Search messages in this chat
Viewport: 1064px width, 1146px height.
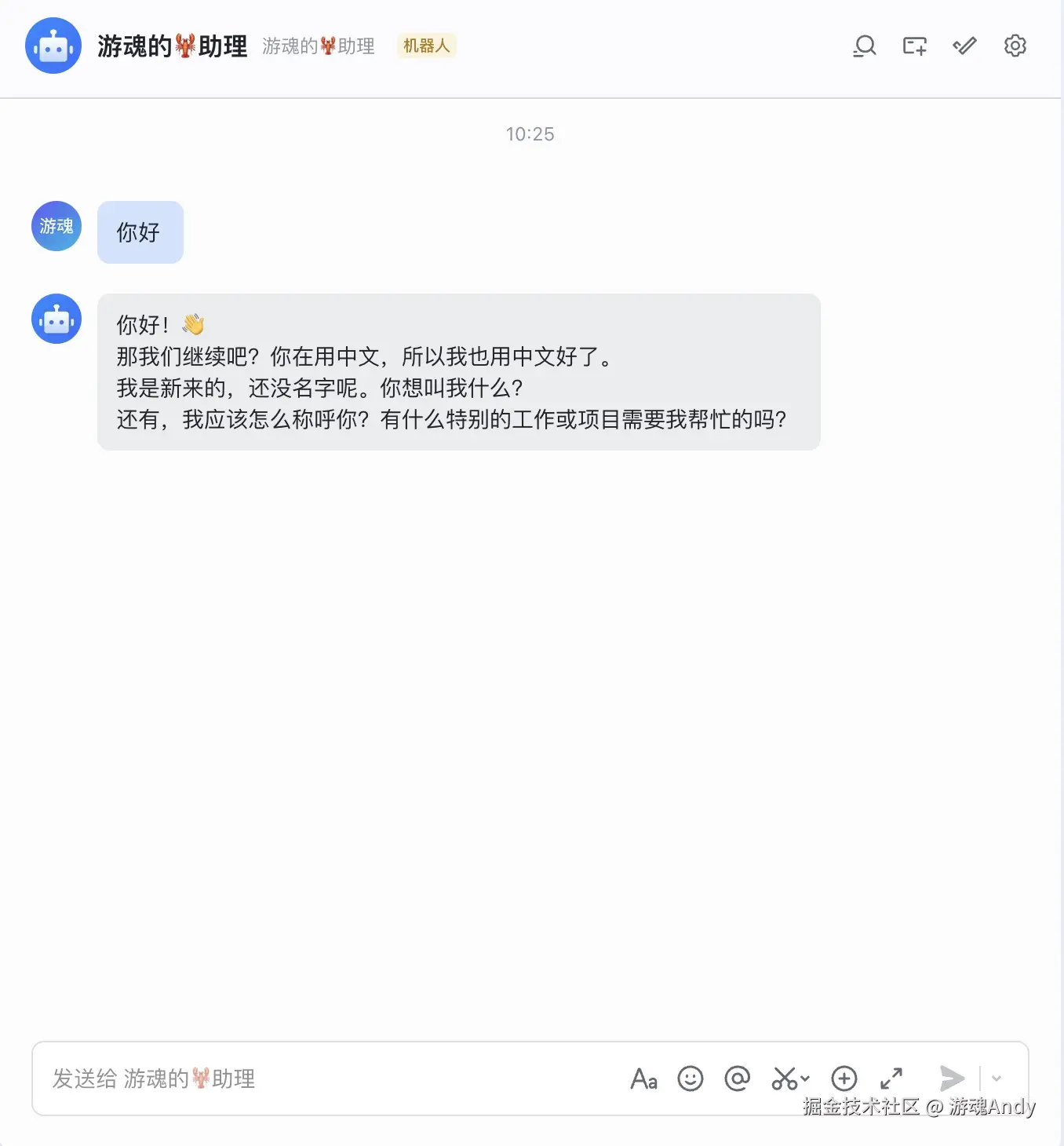click(x=864, y=46)
